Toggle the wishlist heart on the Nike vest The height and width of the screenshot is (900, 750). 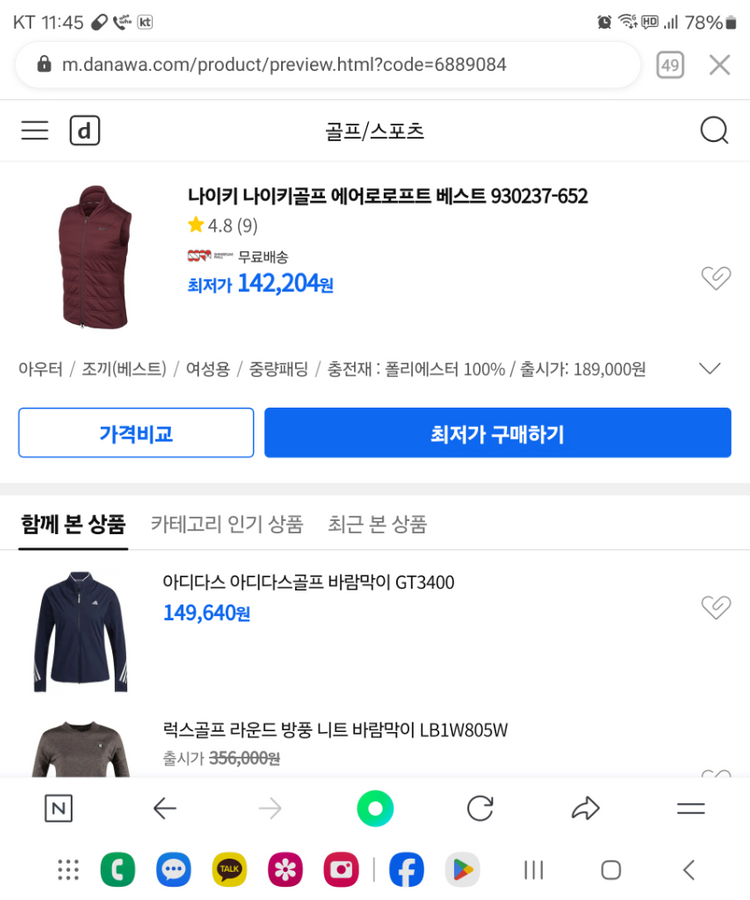tap(716, 278)
